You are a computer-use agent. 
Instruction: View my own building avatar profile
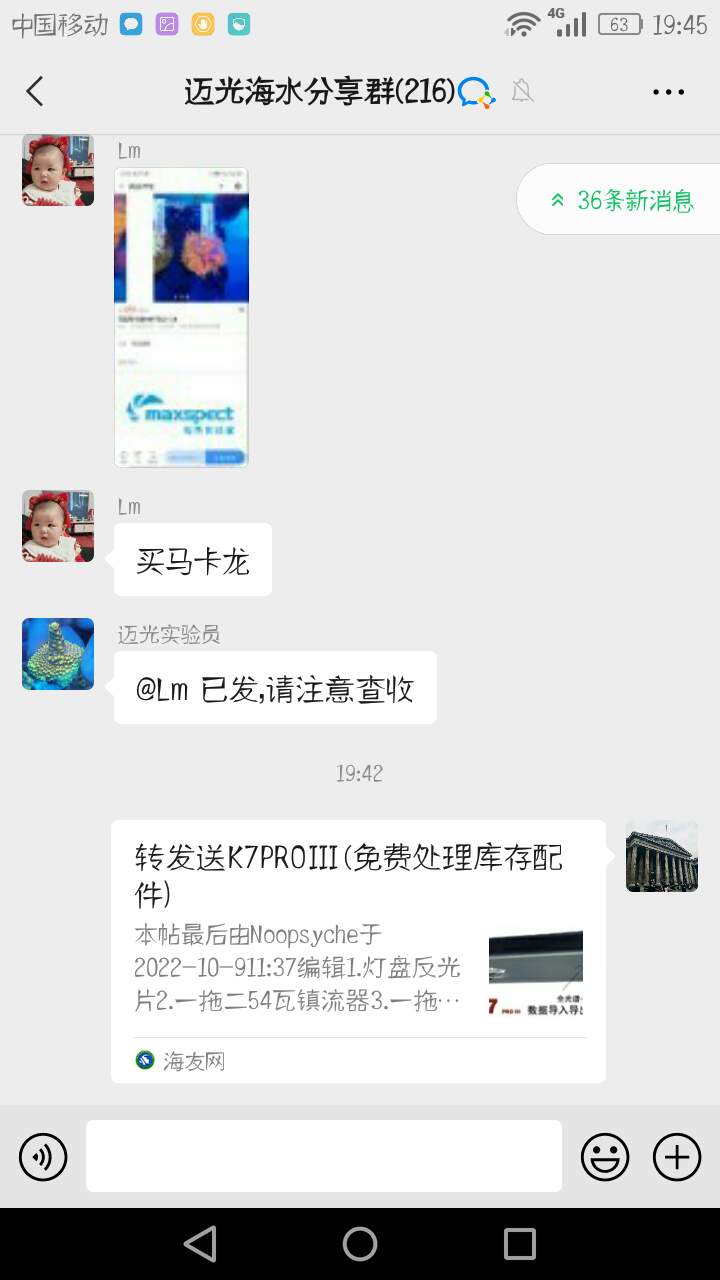pyautogui.click(x=662, y=856)
